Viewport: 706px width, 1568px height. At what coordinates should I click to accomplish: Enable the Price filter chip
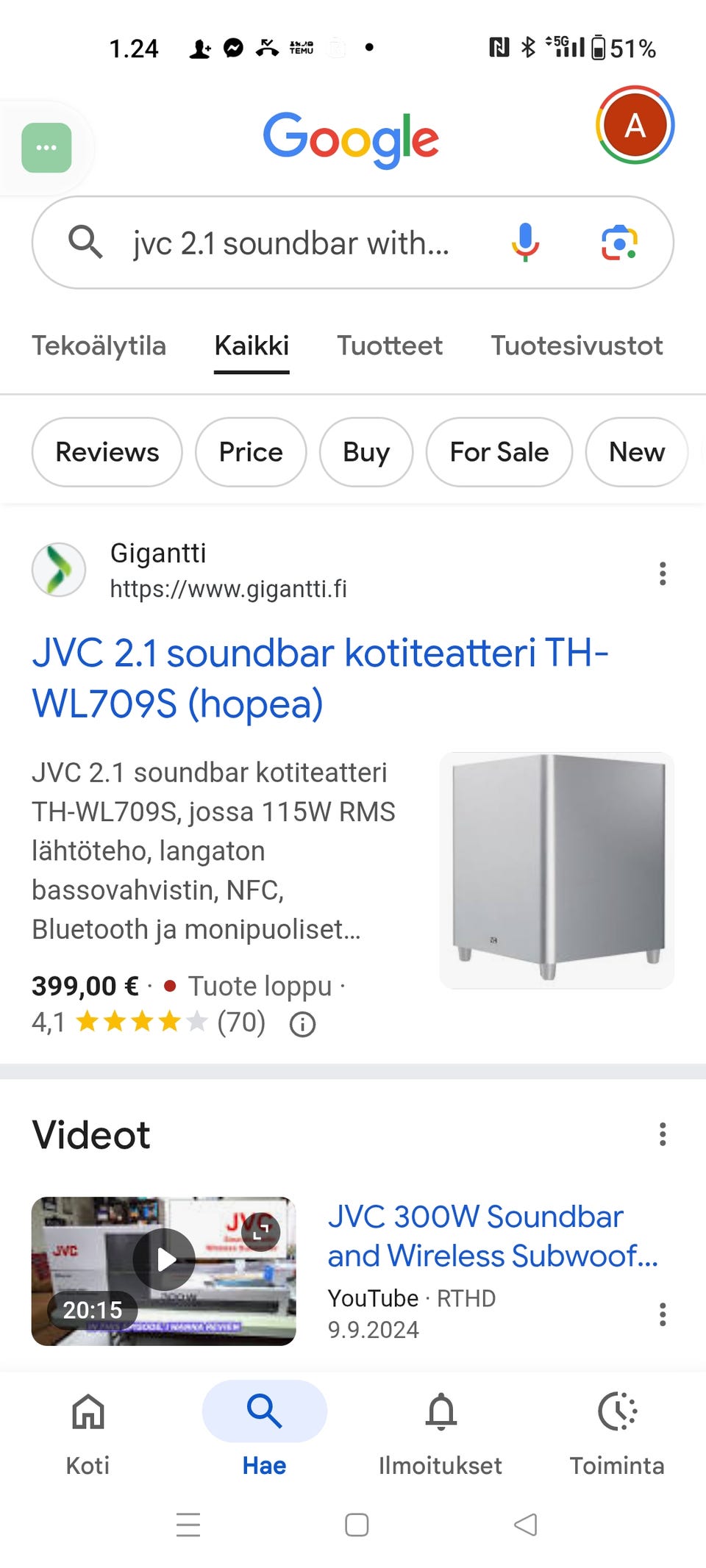click(250, 452)
